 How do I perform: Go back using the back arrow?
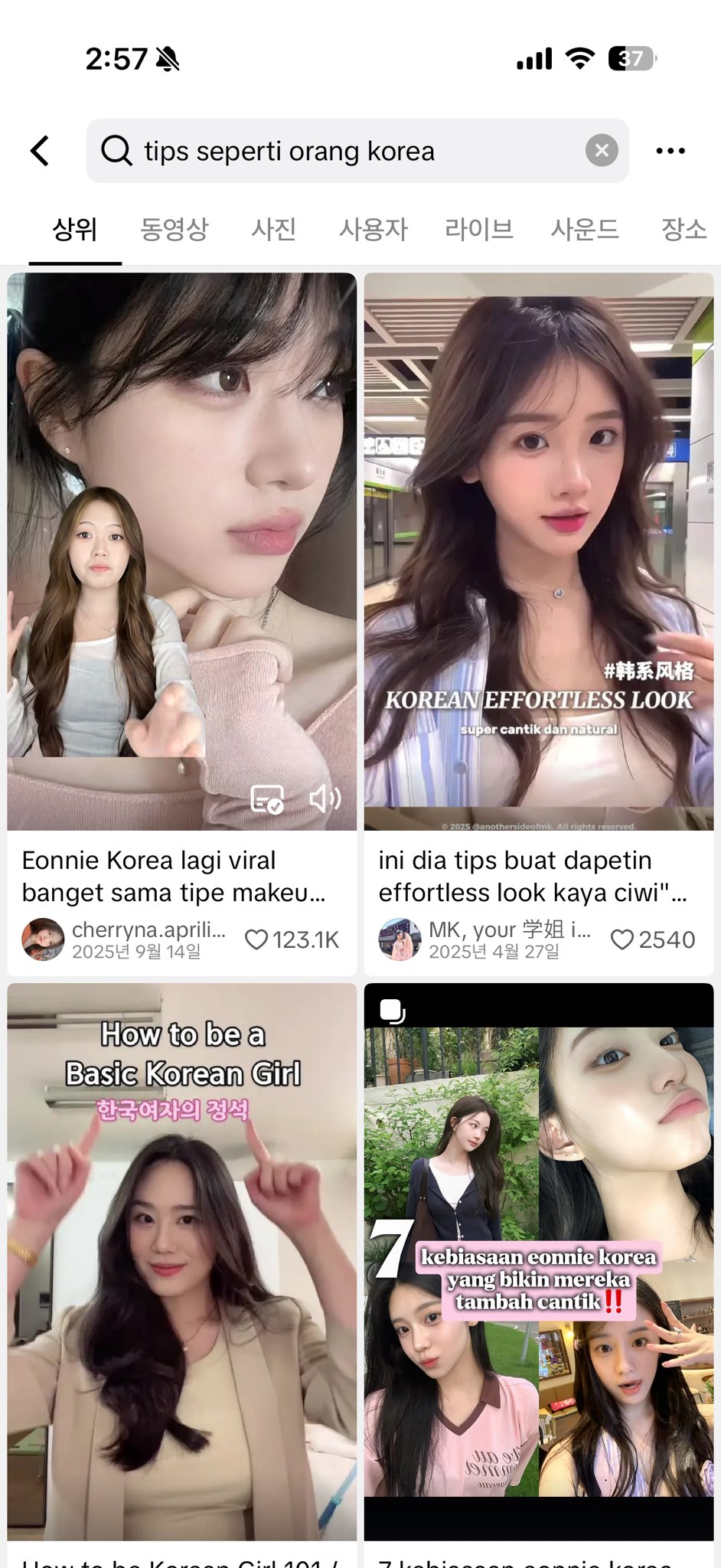click(x=40, y=151)
